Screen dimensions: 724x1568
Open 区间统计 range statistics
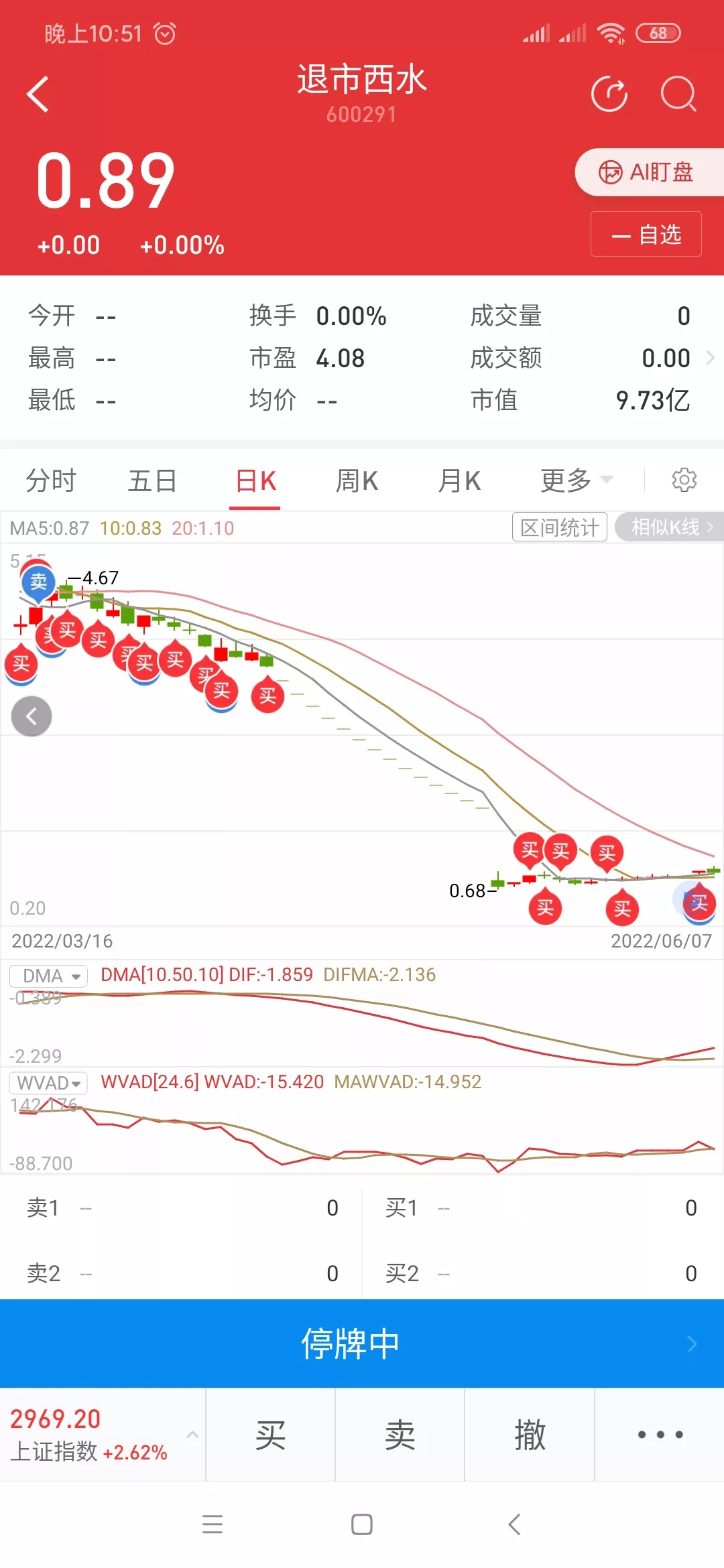coord(559,527)
